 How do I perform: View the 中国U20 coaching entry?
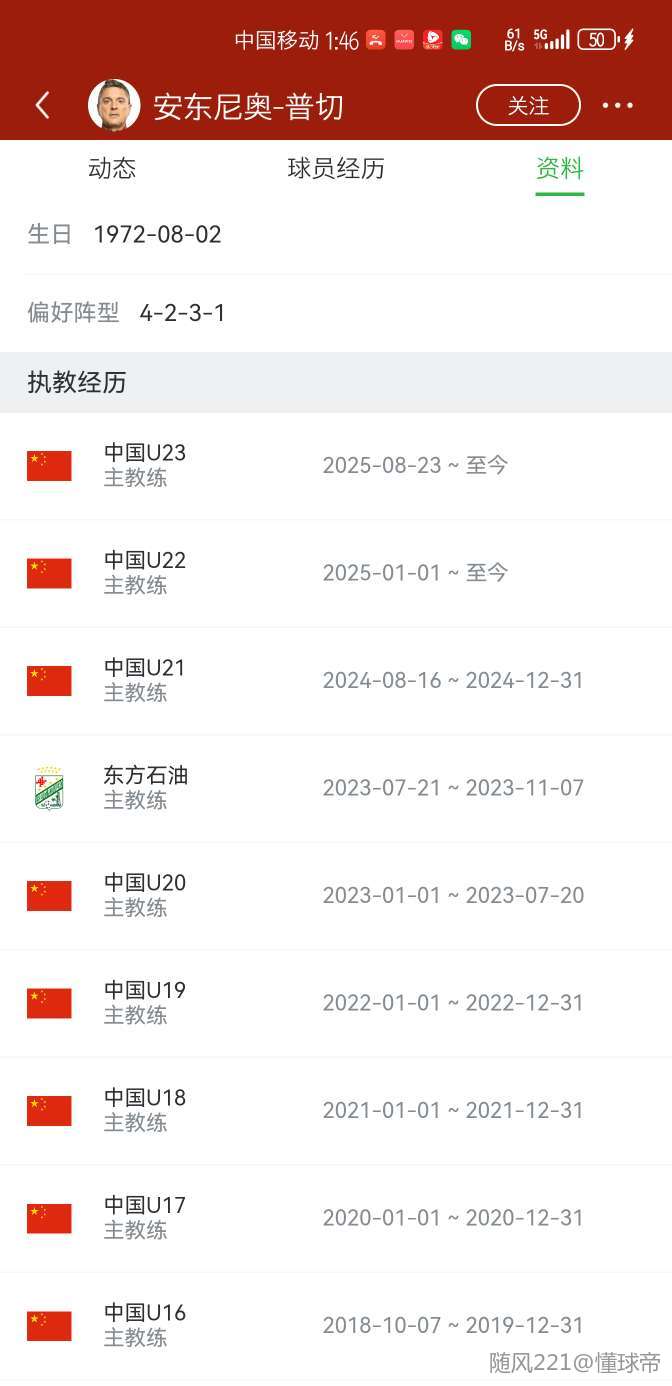click(145, 895)
